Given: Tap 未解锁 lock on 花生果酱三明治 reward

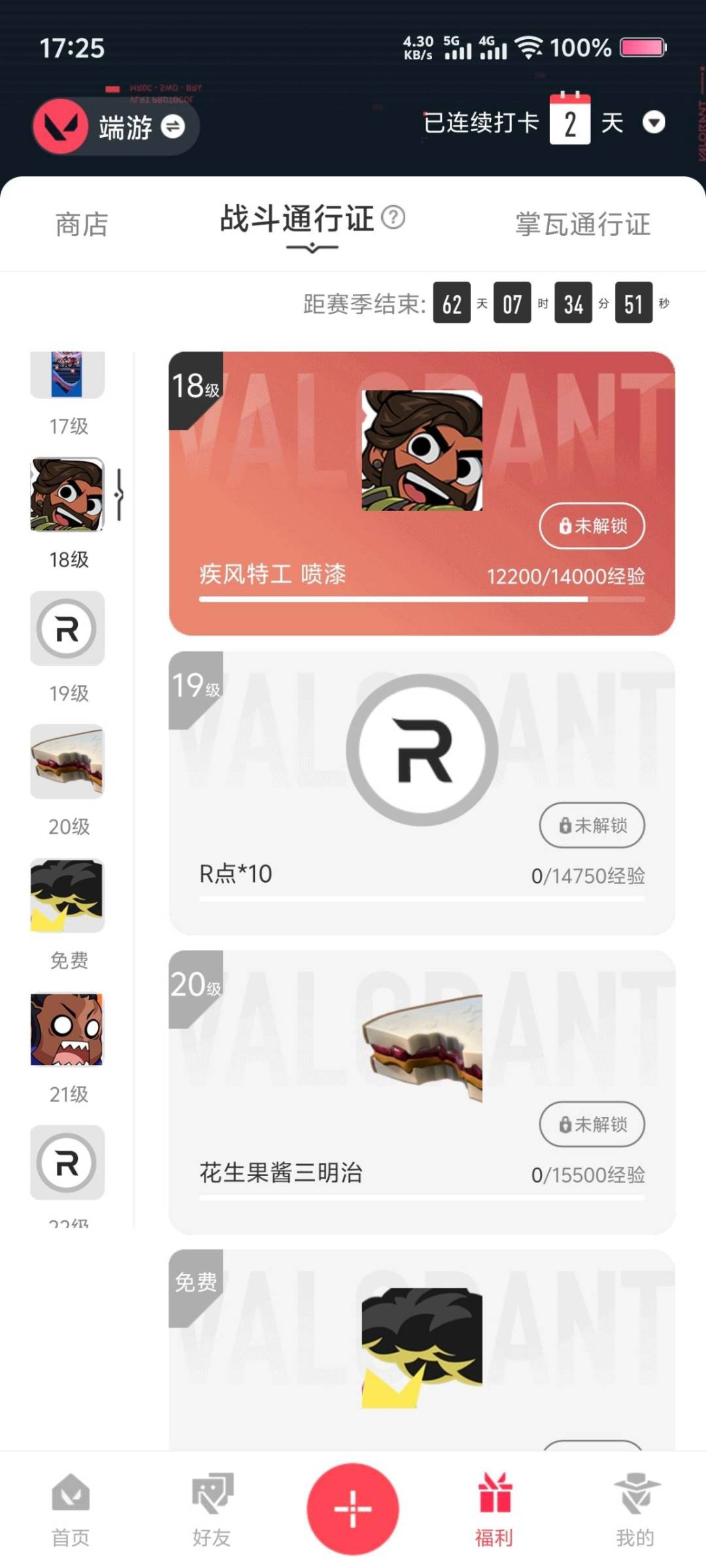Looking at the screenshot, I should point(592,1124).
